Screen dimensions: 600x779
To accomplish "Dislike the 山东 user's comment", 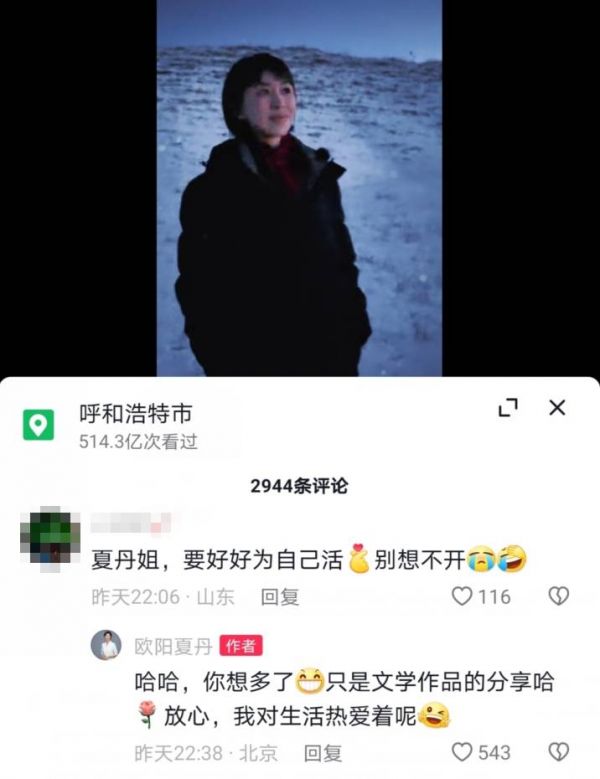I will pyautogui.click(x=559, y=597).
